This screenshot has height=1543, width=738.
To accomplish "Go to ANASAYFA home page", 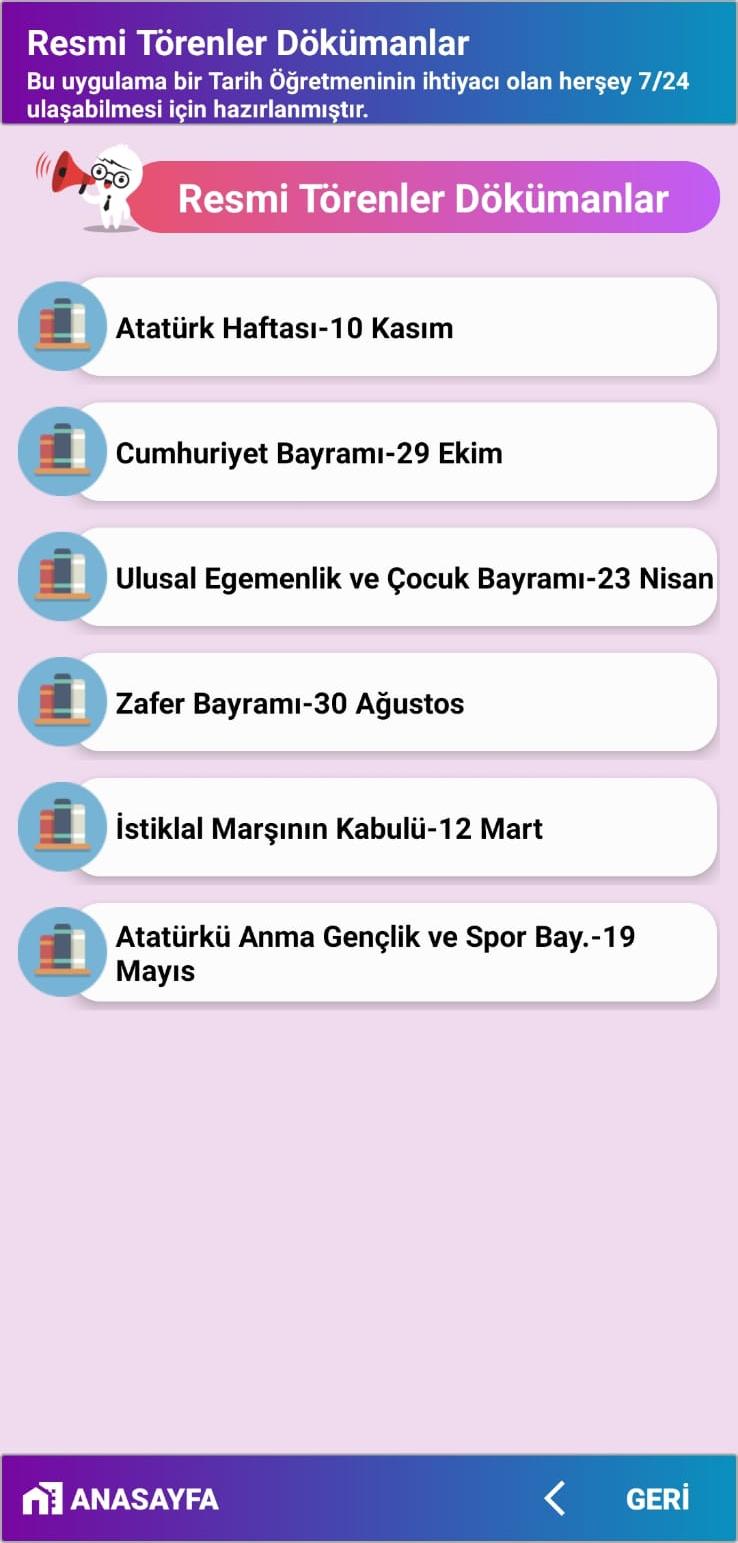I will [121, 1498].
